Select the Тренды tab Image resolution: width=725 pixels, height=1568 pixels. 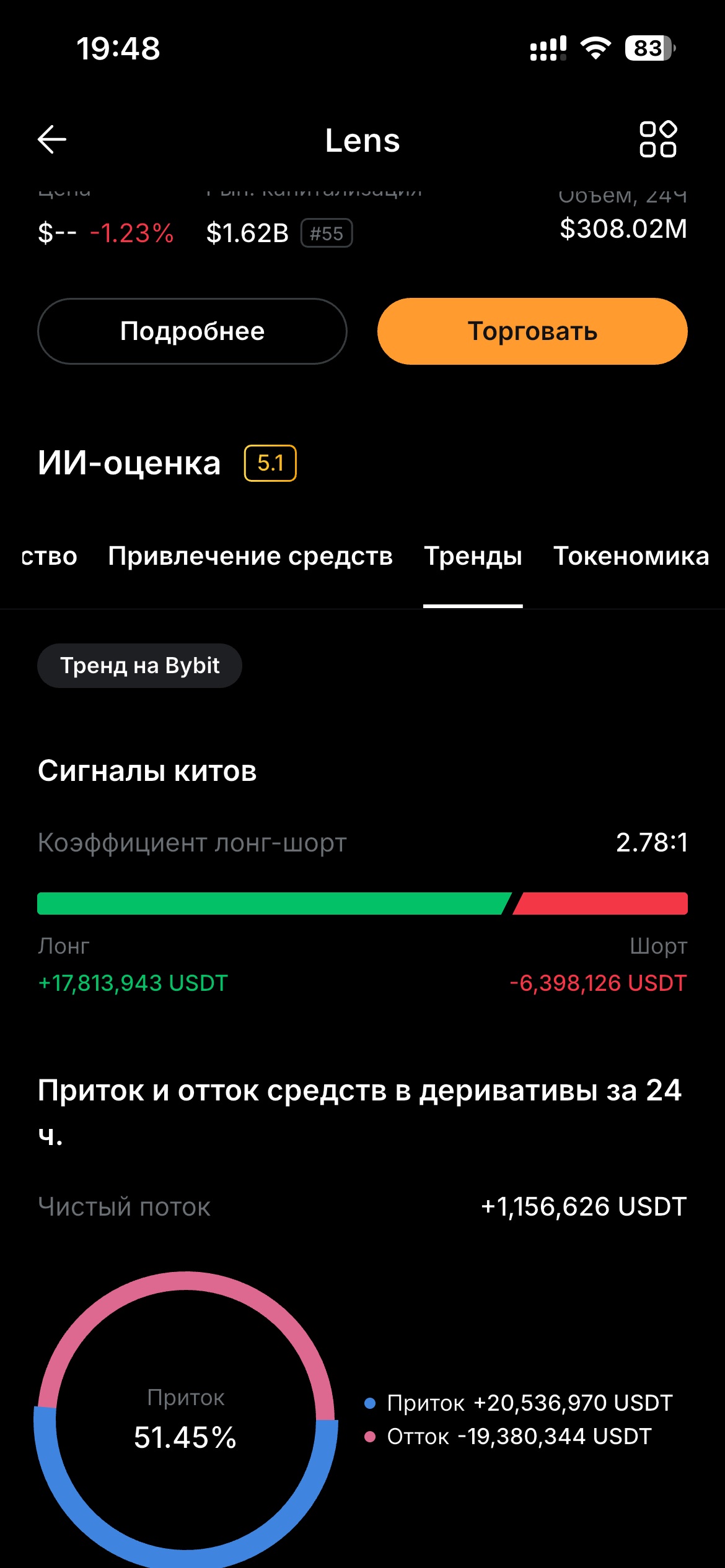473,556
